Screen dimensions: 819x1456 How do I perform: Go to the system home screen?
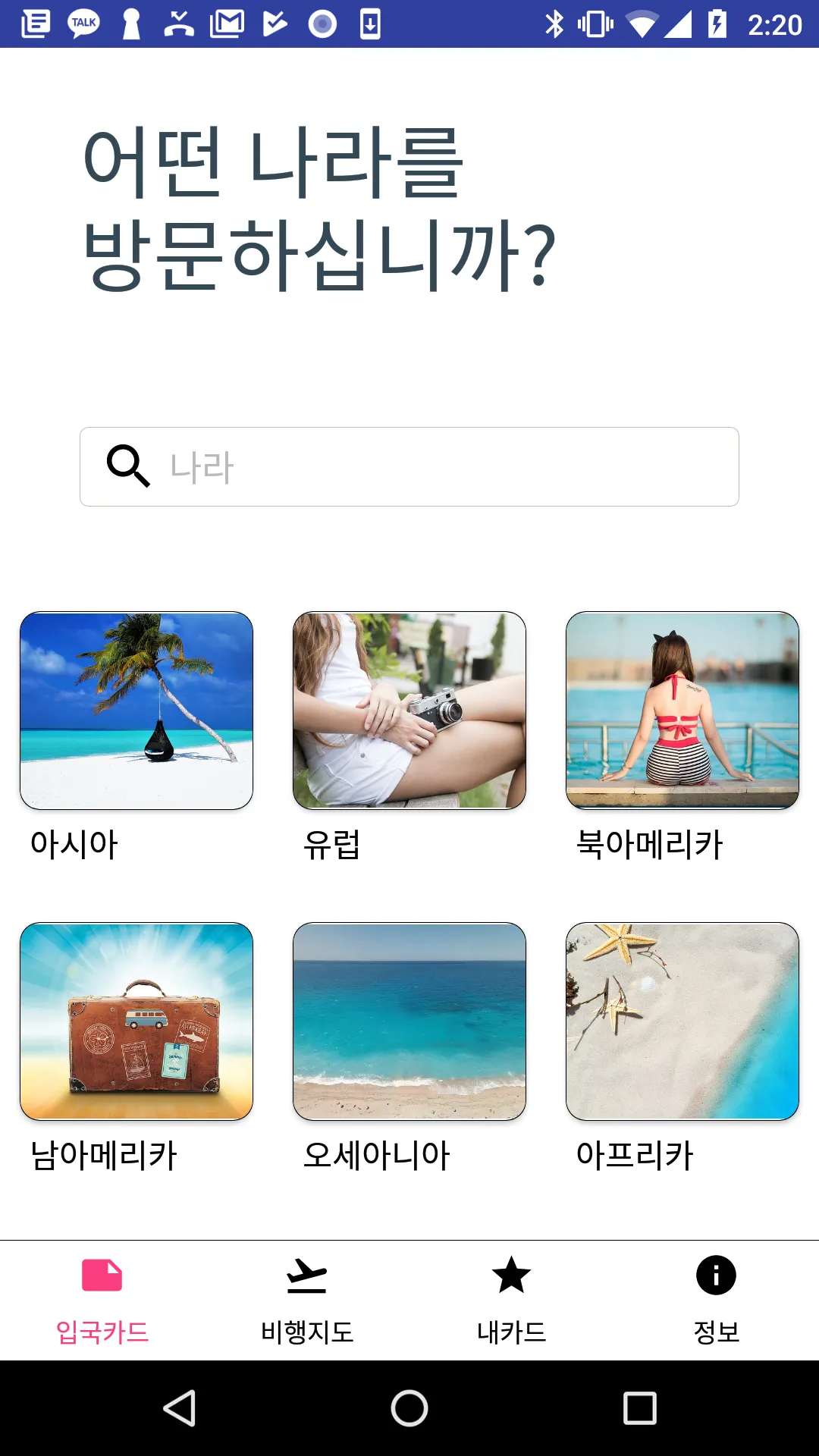409,1408
